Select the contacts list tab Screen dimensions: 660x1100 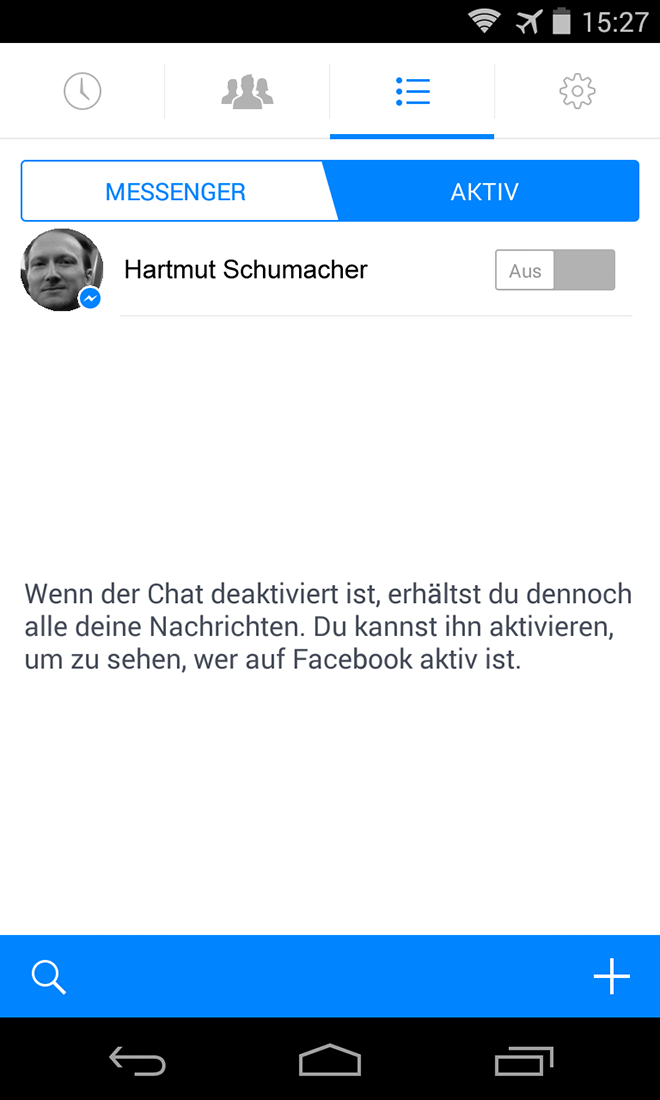(412, 91)
